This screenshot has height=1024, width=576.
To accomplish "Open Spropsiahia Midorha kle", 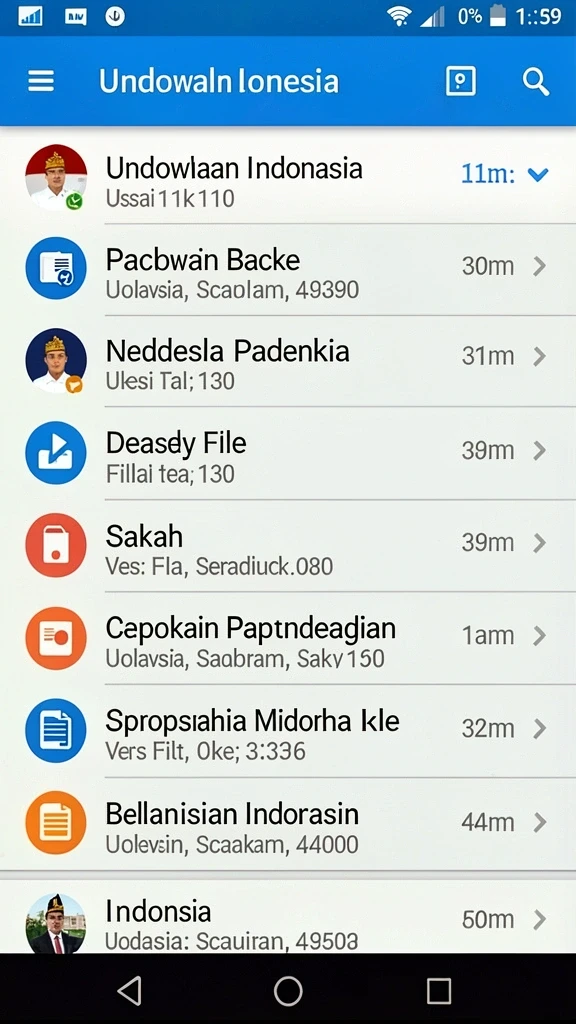I will coord(288,731).
